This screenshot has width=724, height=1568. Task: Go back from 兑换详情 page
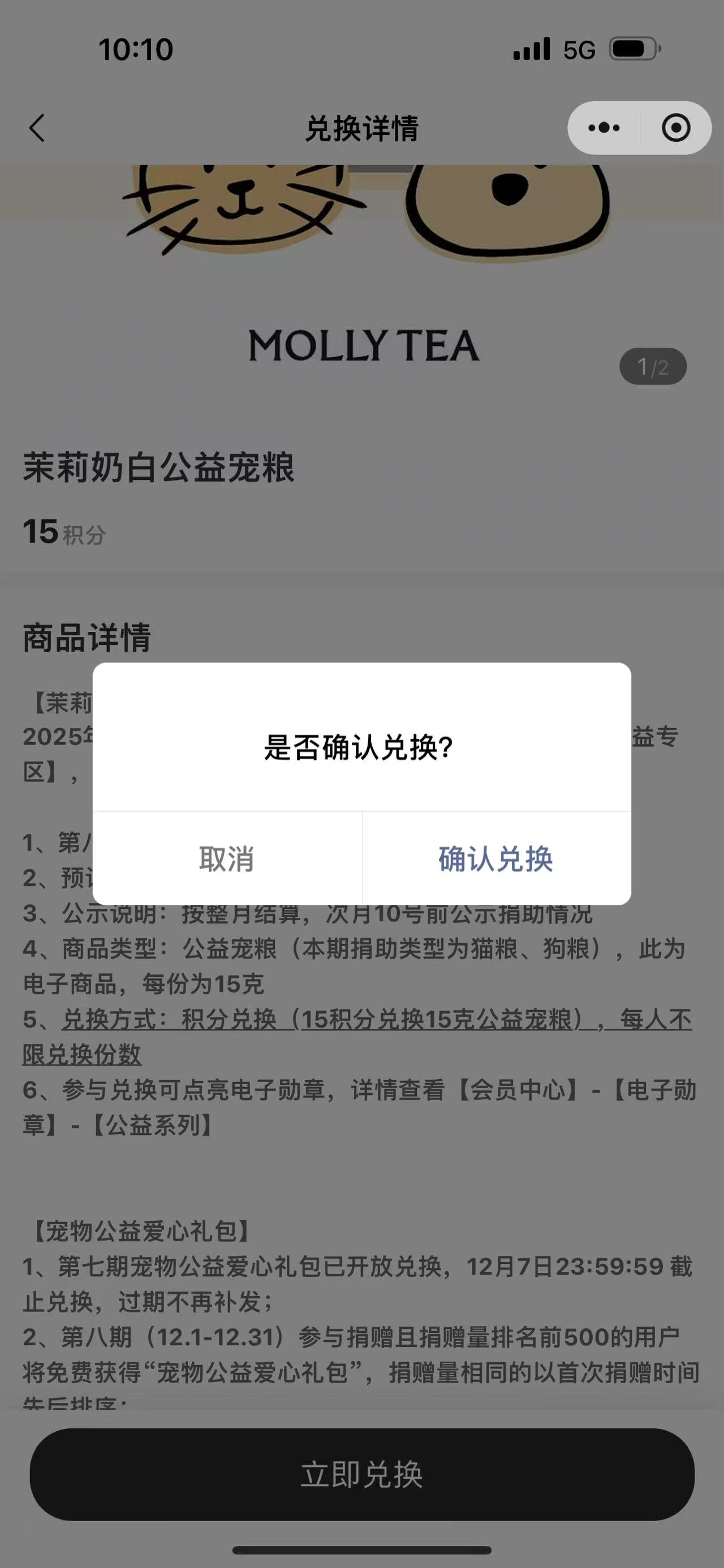point(37,128)
